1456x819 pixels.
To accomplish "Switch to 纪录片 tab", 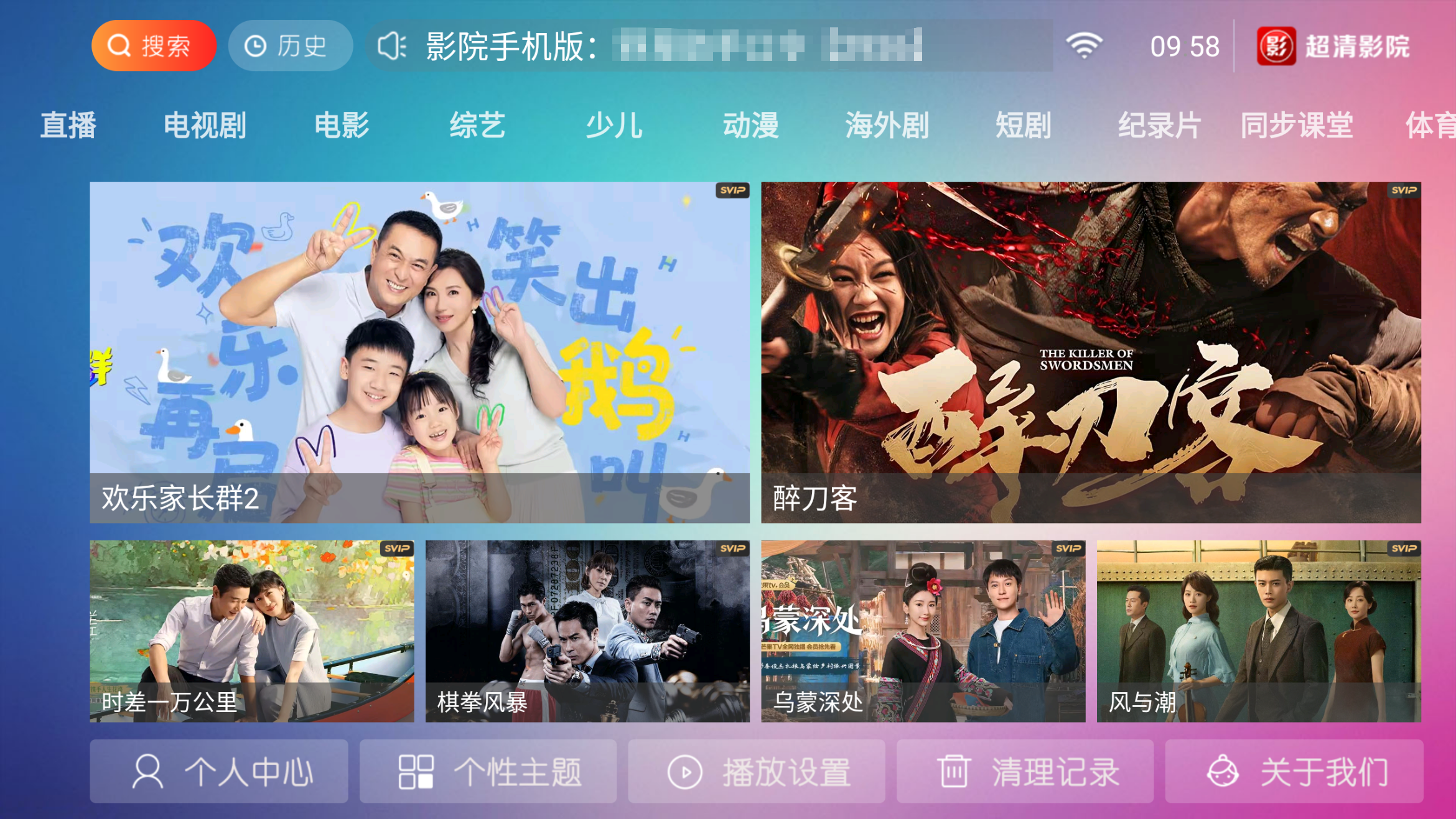I will coord(1159,126).
